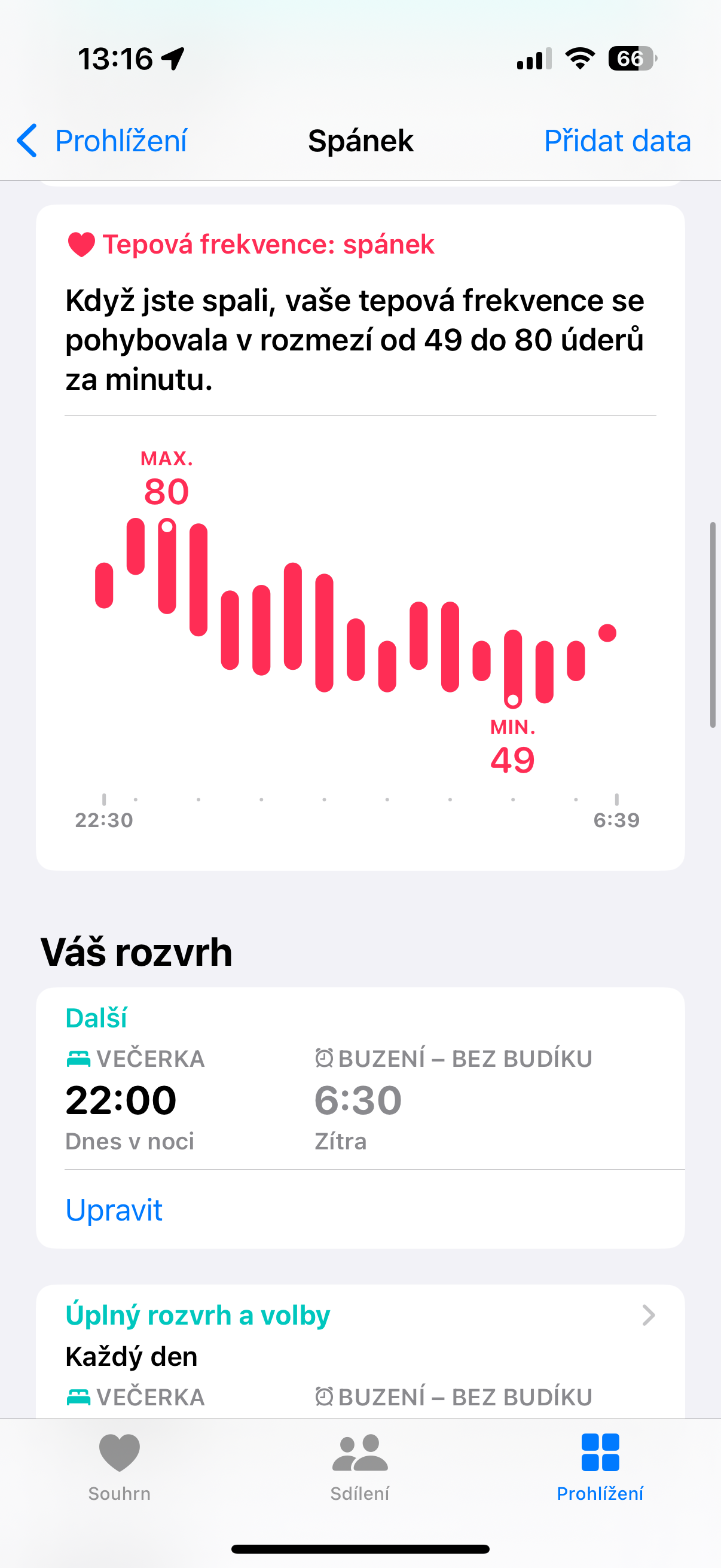Toggle the location arrow in status bar
The image size is (721, 1568).
pyautogui.click(x=172, y=59)
